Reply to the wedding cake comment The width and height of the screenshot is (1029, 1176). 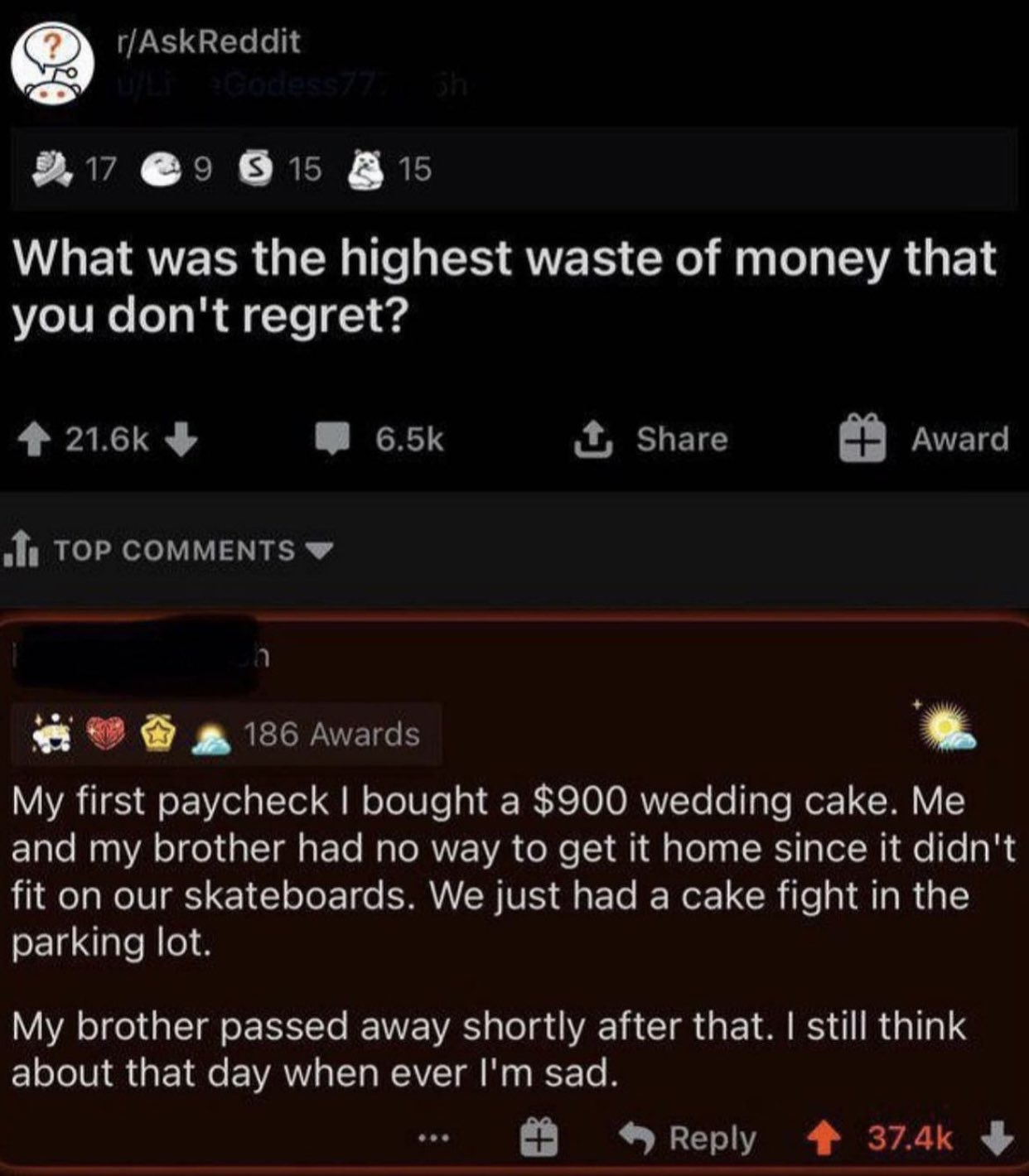(689, 1139)
